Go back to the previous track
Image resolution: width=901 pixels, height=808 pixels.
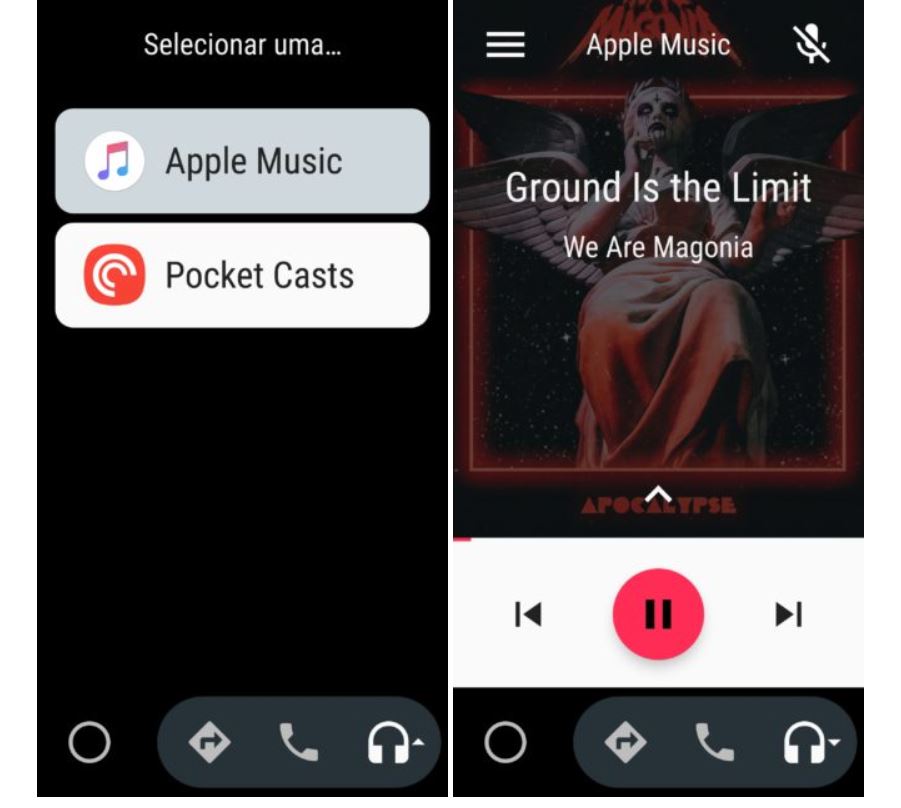[528, 614]
